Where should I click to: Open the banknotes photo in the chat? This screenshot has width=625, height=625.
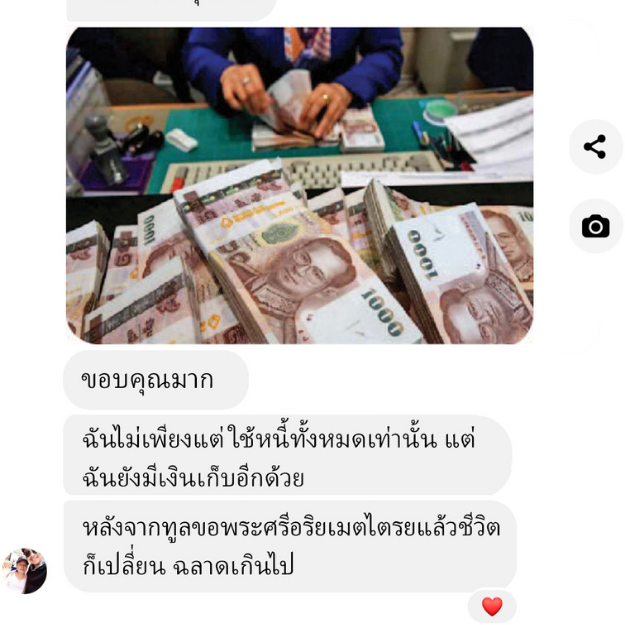[299, 185]
